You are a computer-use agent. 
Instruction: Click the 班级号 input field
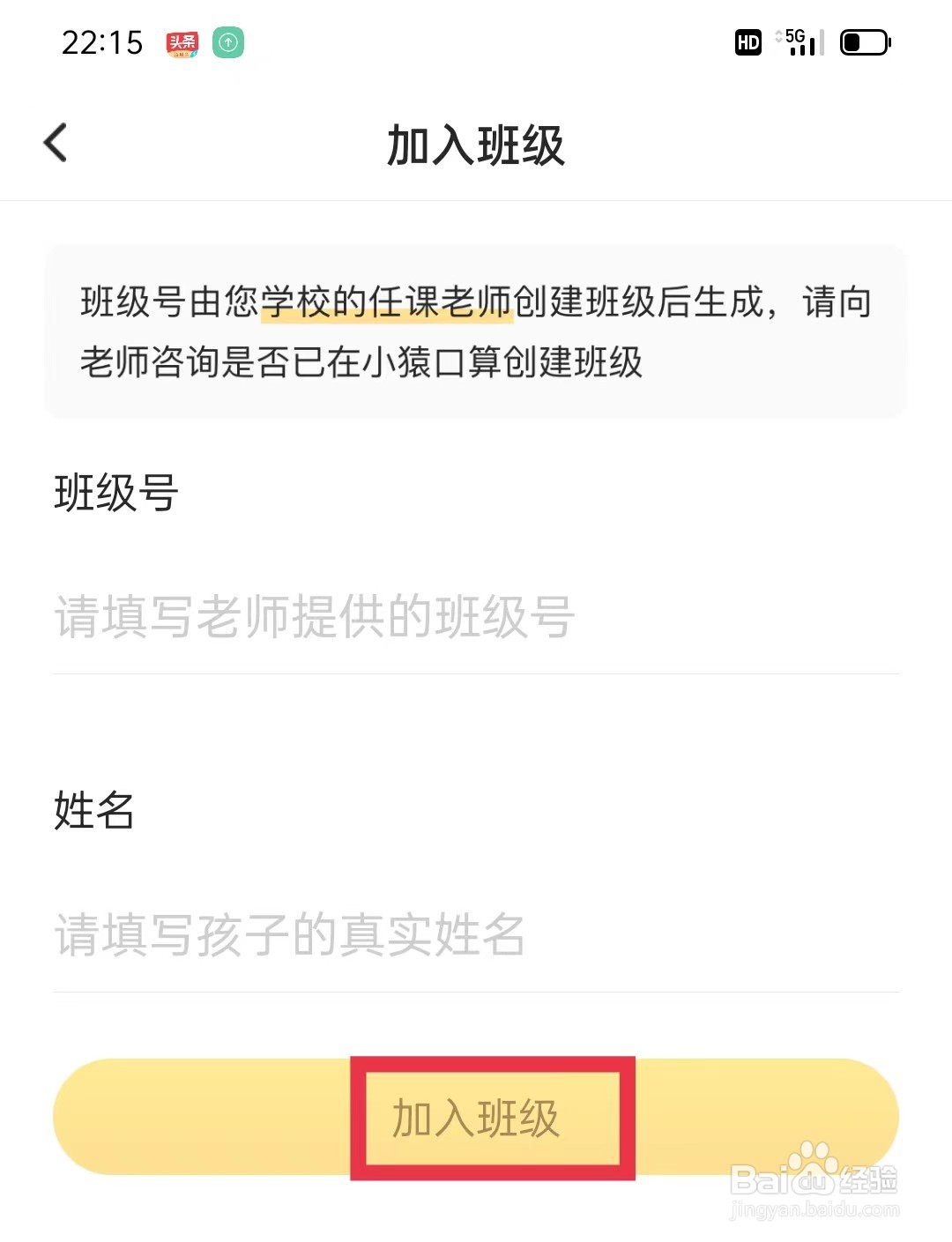click(476, 617)
